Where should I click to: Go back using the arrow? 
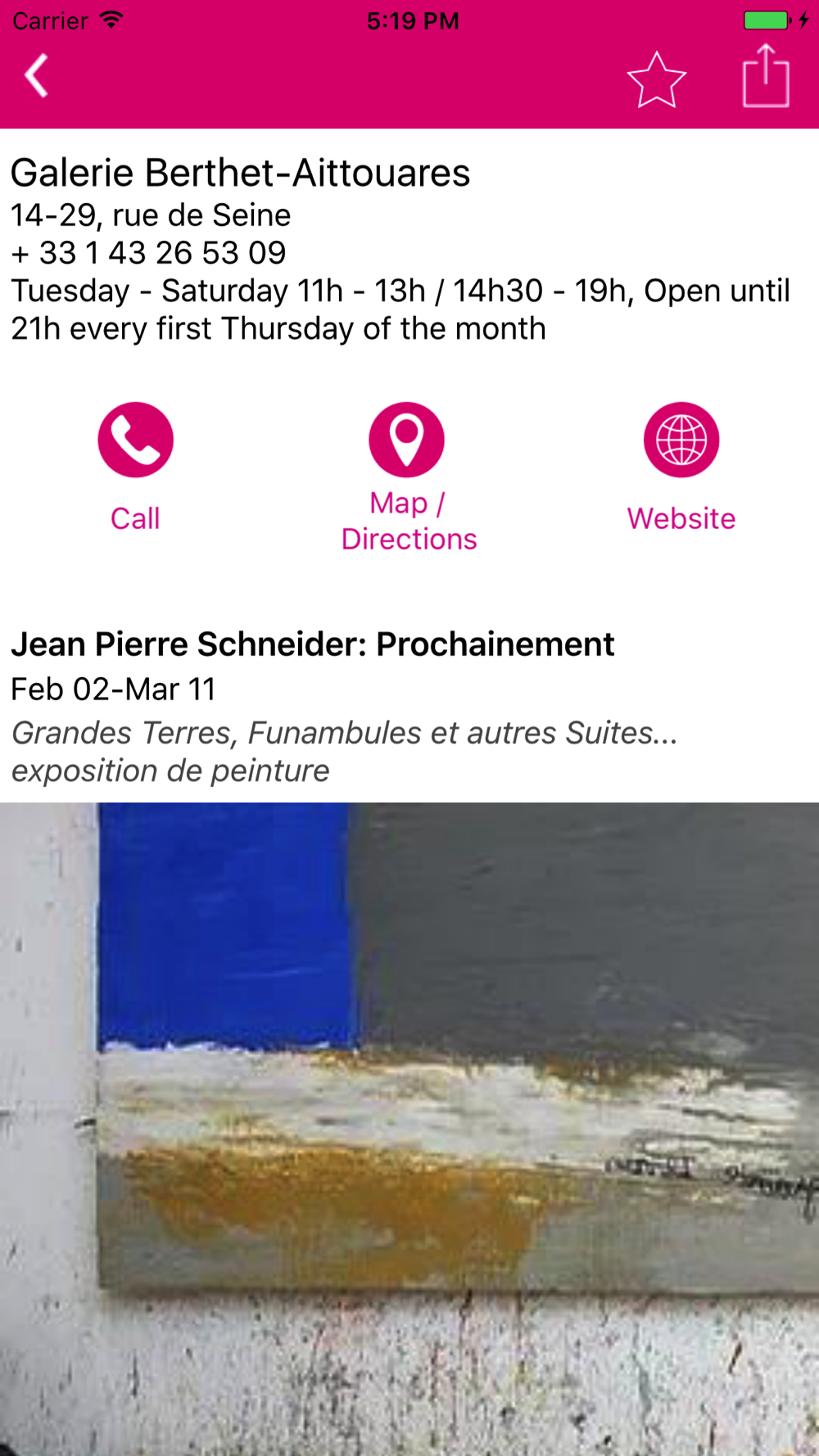[x=37, y=77]
